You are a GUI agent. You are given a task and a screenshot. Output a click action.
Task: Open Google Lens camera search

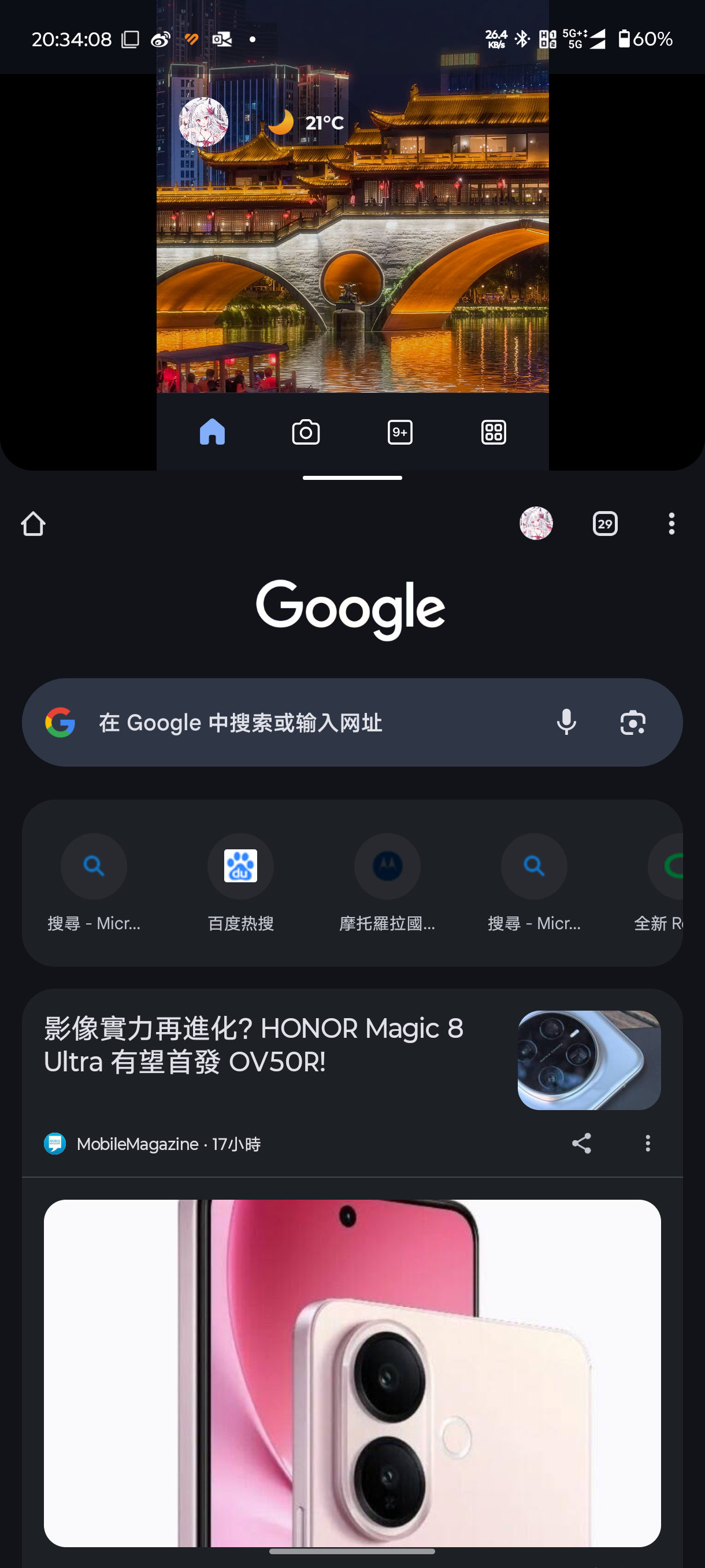click(x=633, y=723)
